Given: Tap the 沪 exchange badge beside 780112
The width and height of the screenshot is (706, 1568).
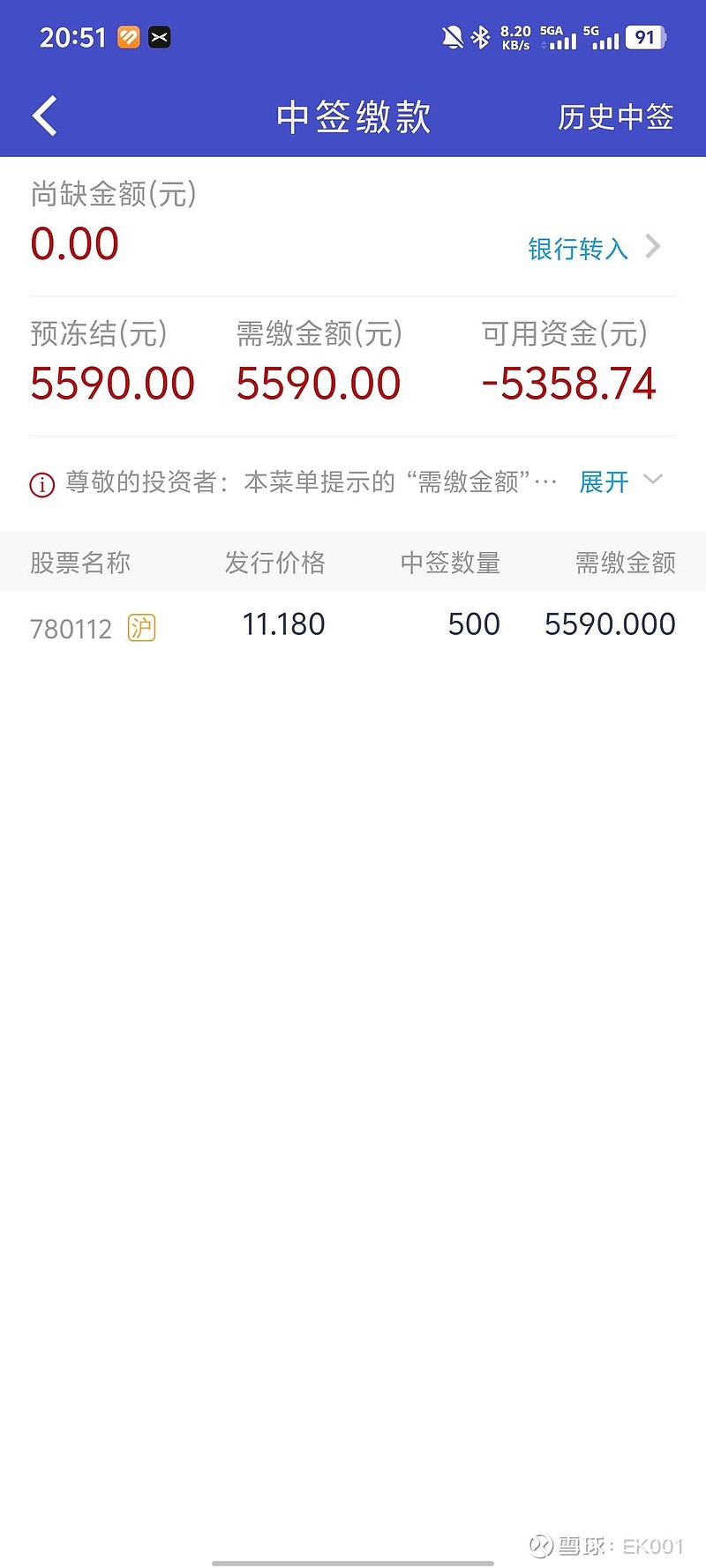Looking at the screenshot, I should click(142, 628).
